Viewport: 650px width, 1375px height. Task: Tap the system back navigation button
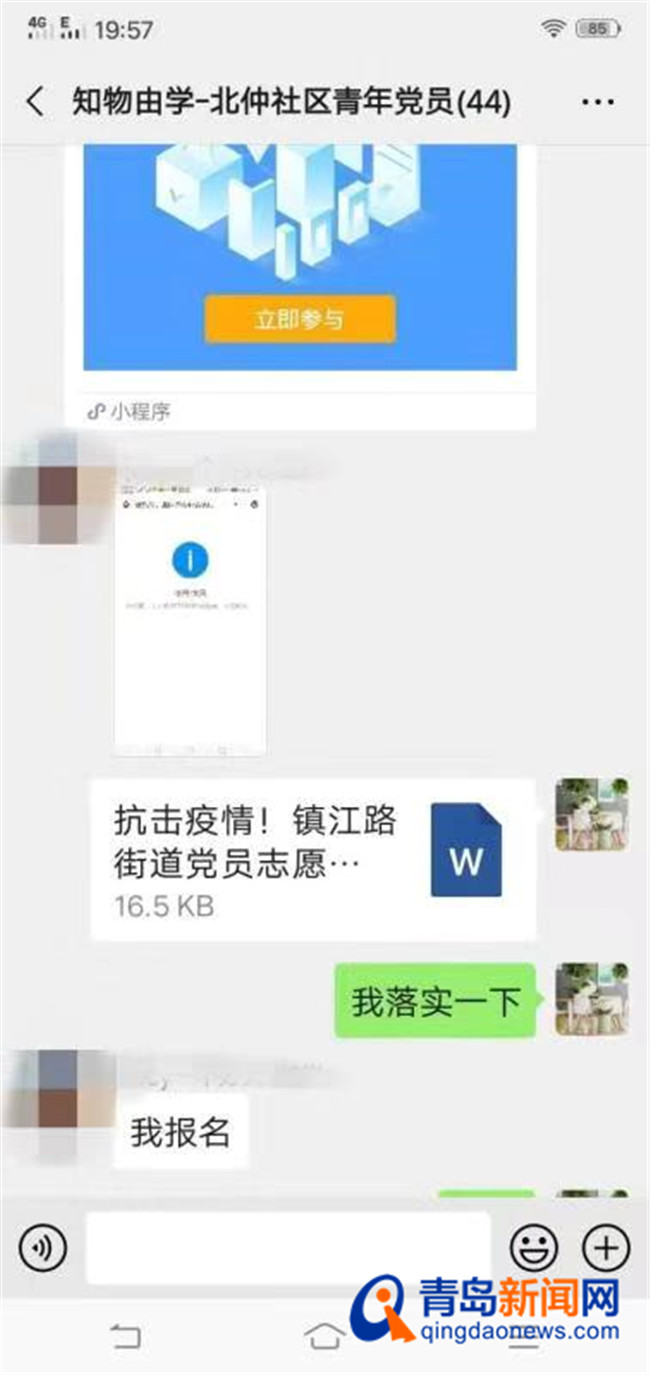click(125, 1336)
